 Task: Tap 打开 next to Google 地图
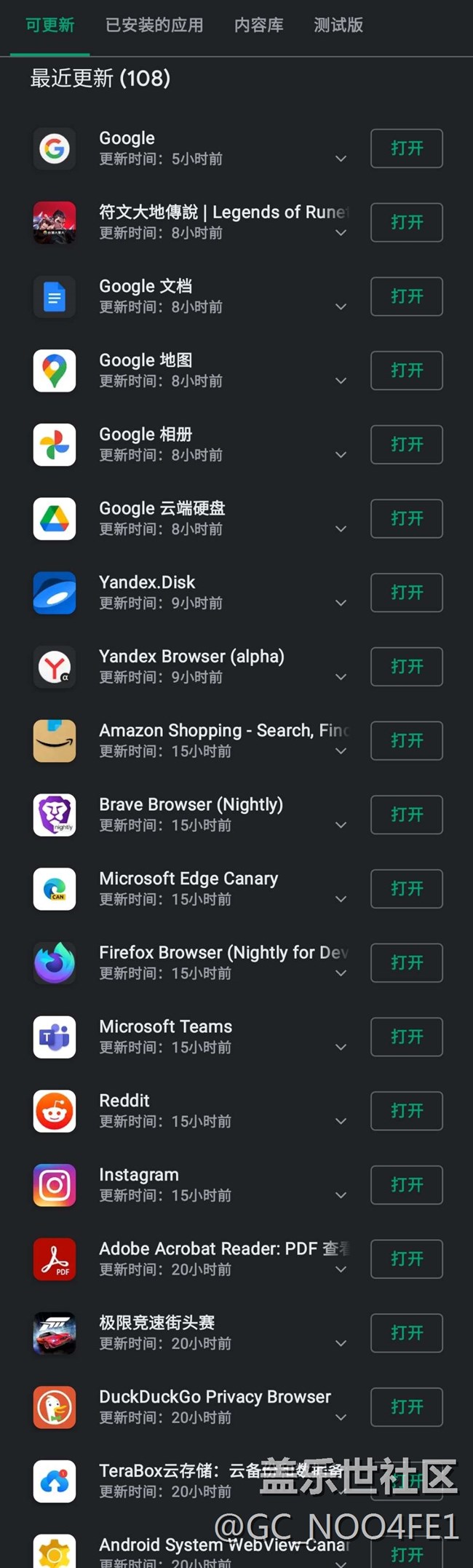(406, 371)
